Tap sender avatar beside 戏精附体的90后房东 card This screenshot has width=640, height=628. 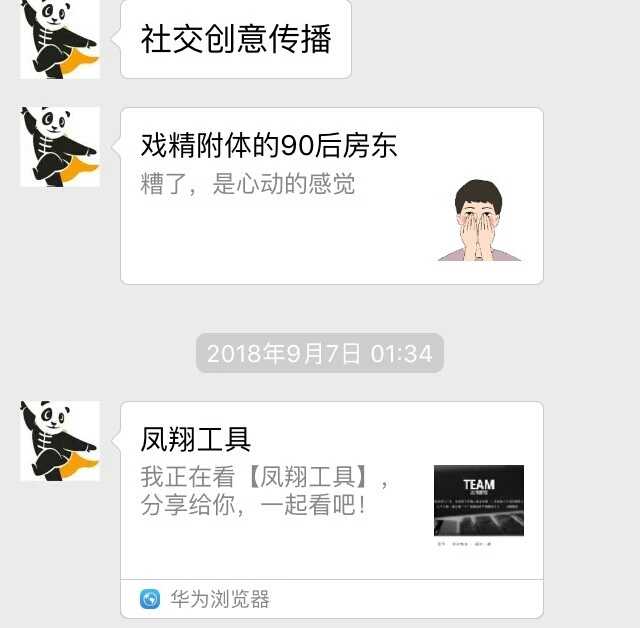60,147
